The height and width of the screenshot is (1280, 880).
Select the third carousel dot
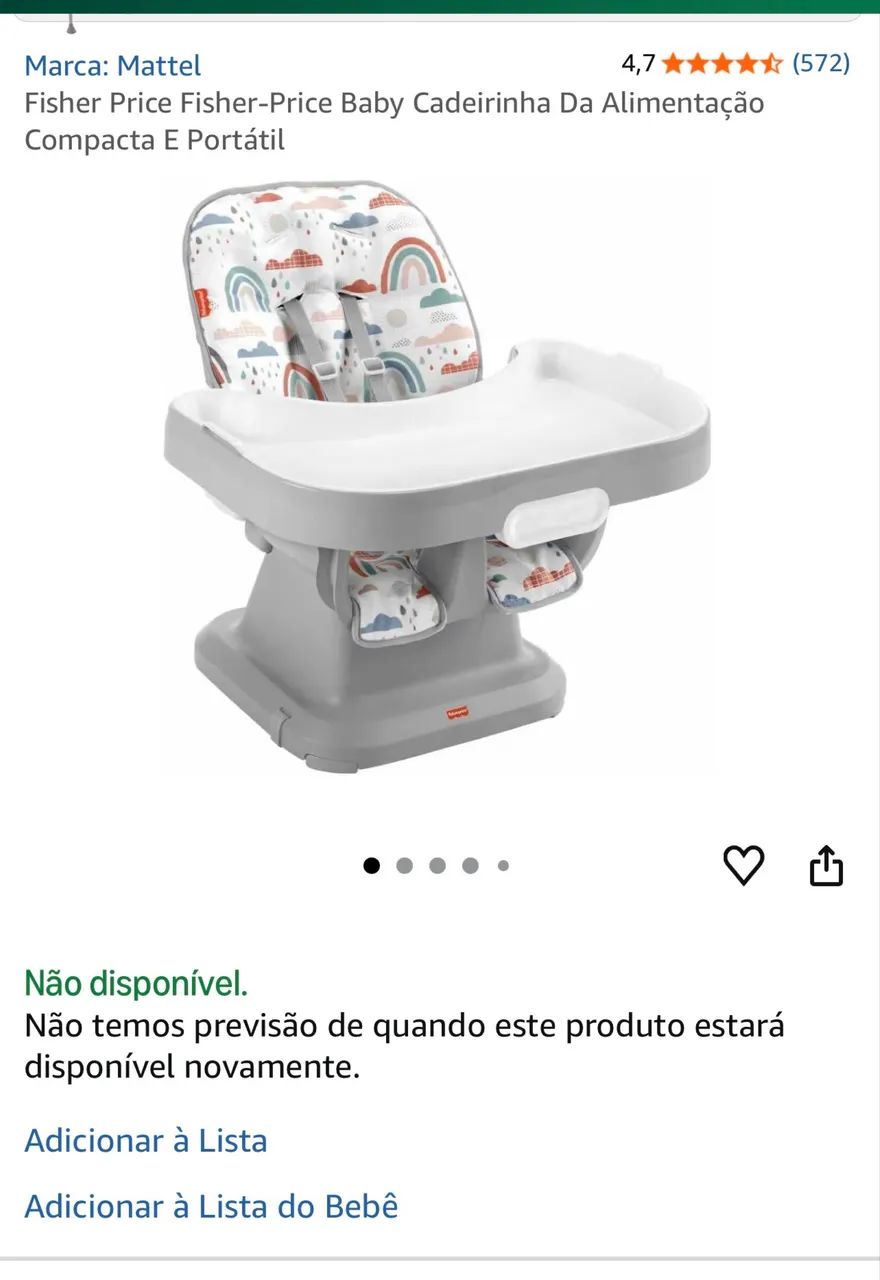(x=437, y=865)
